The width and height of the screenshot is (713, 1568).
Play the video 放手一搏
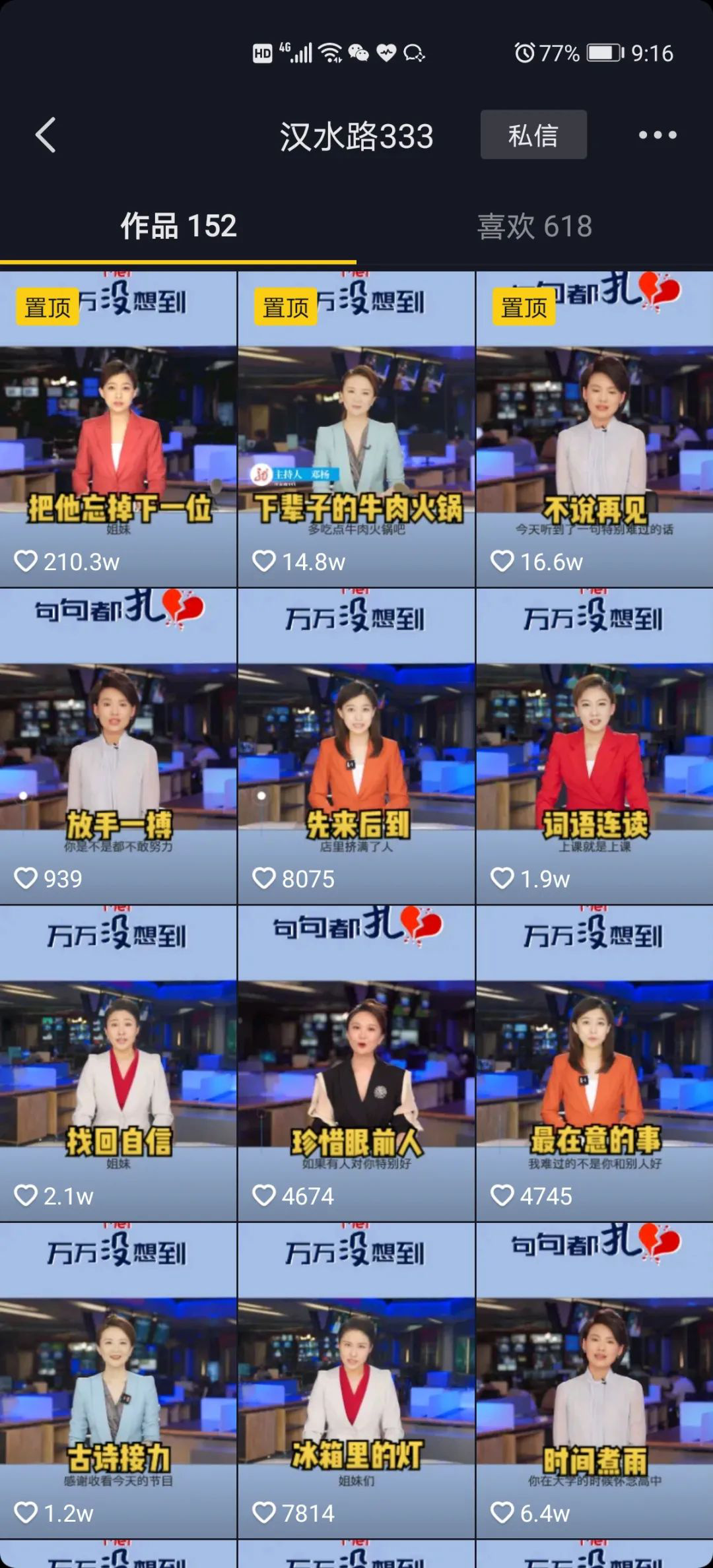[x=118, y=746]
